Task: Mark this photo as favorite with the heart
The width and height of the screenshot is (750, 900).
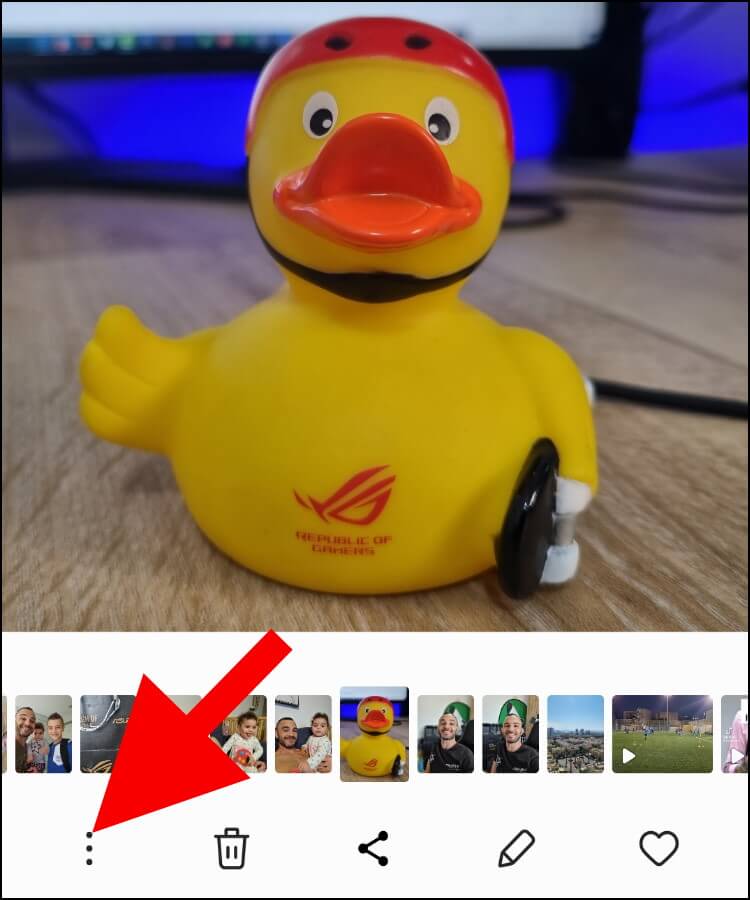Action: click(x=659, y=849)
